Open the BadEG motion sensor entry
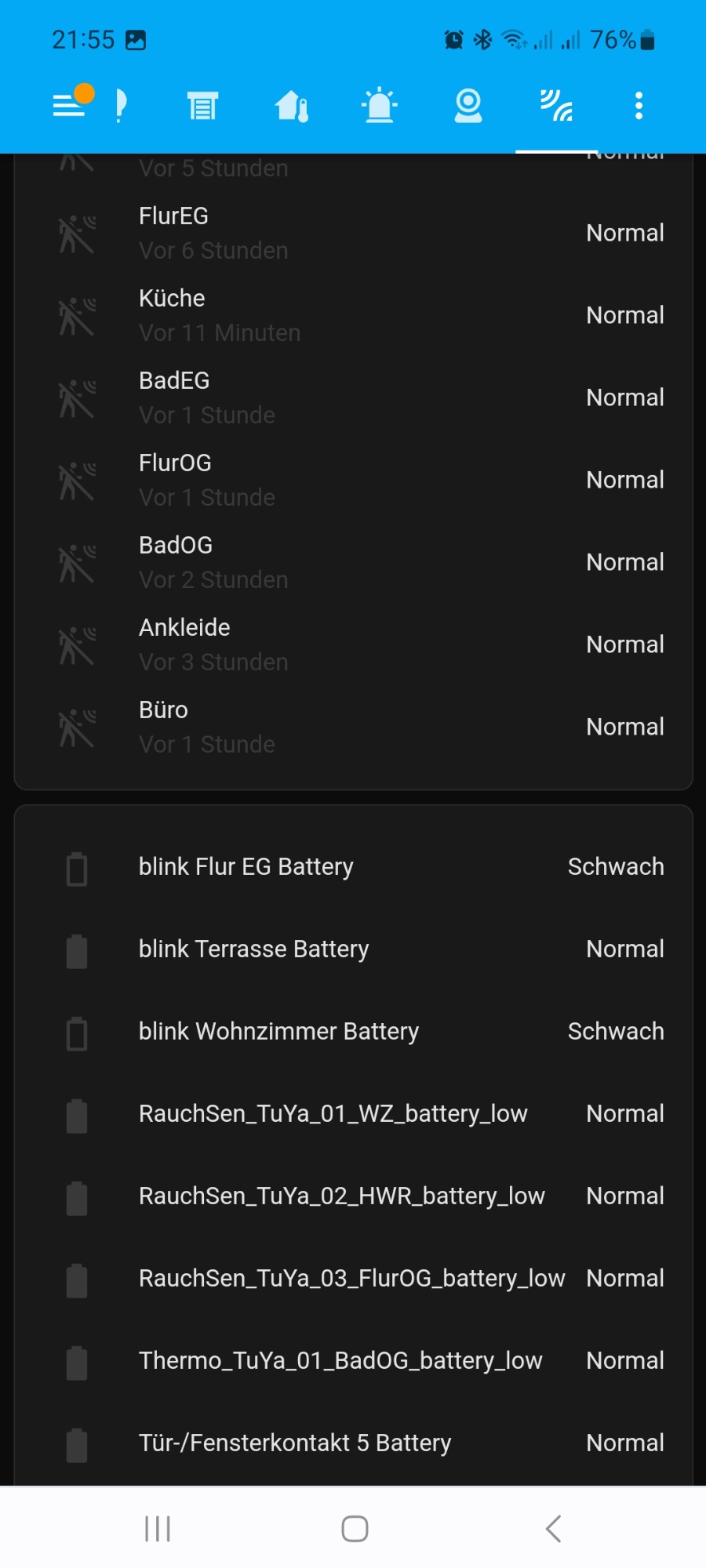 pyautogui.click(x=354, y=397)
